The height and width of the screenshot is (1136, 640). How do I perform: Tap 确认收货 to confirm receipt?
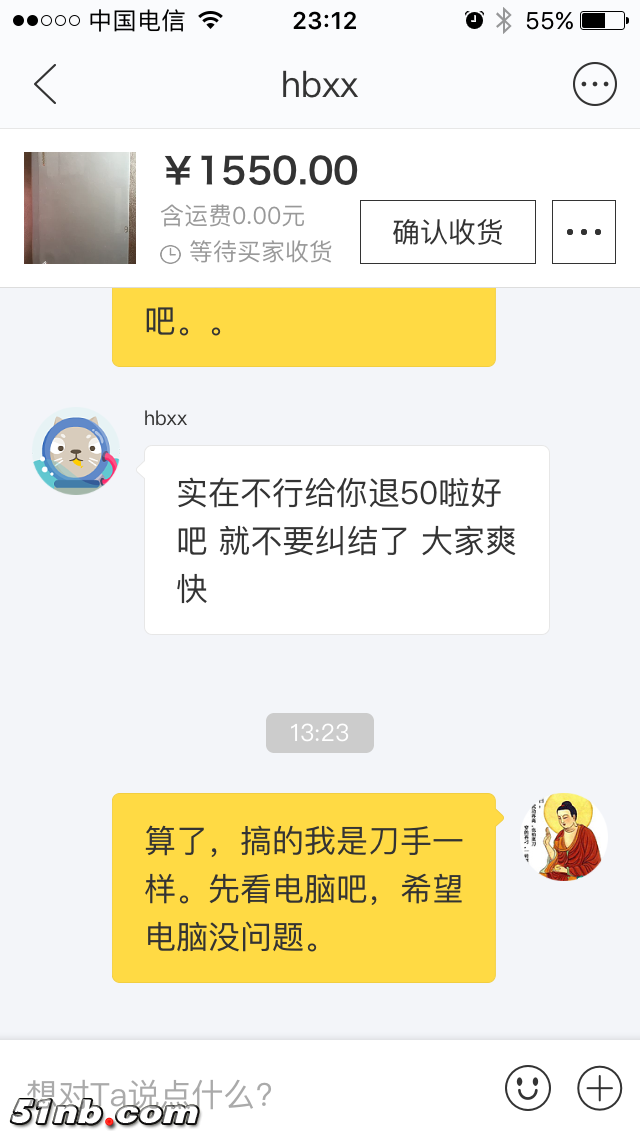[x=447, y=232]
